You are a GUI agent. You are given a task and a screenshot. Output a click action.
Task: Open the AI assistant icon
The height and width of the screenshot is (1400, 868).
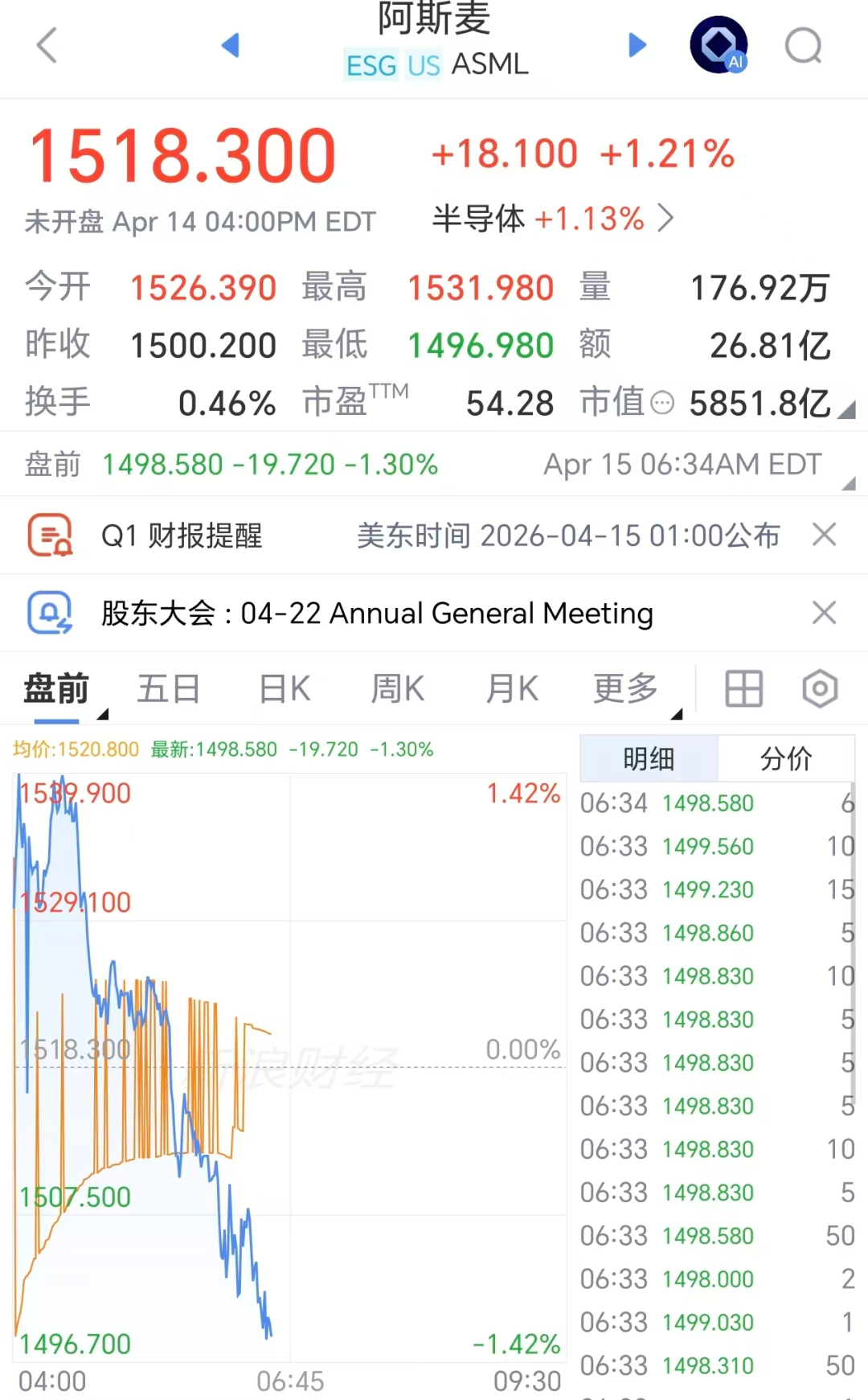point(719,45)
